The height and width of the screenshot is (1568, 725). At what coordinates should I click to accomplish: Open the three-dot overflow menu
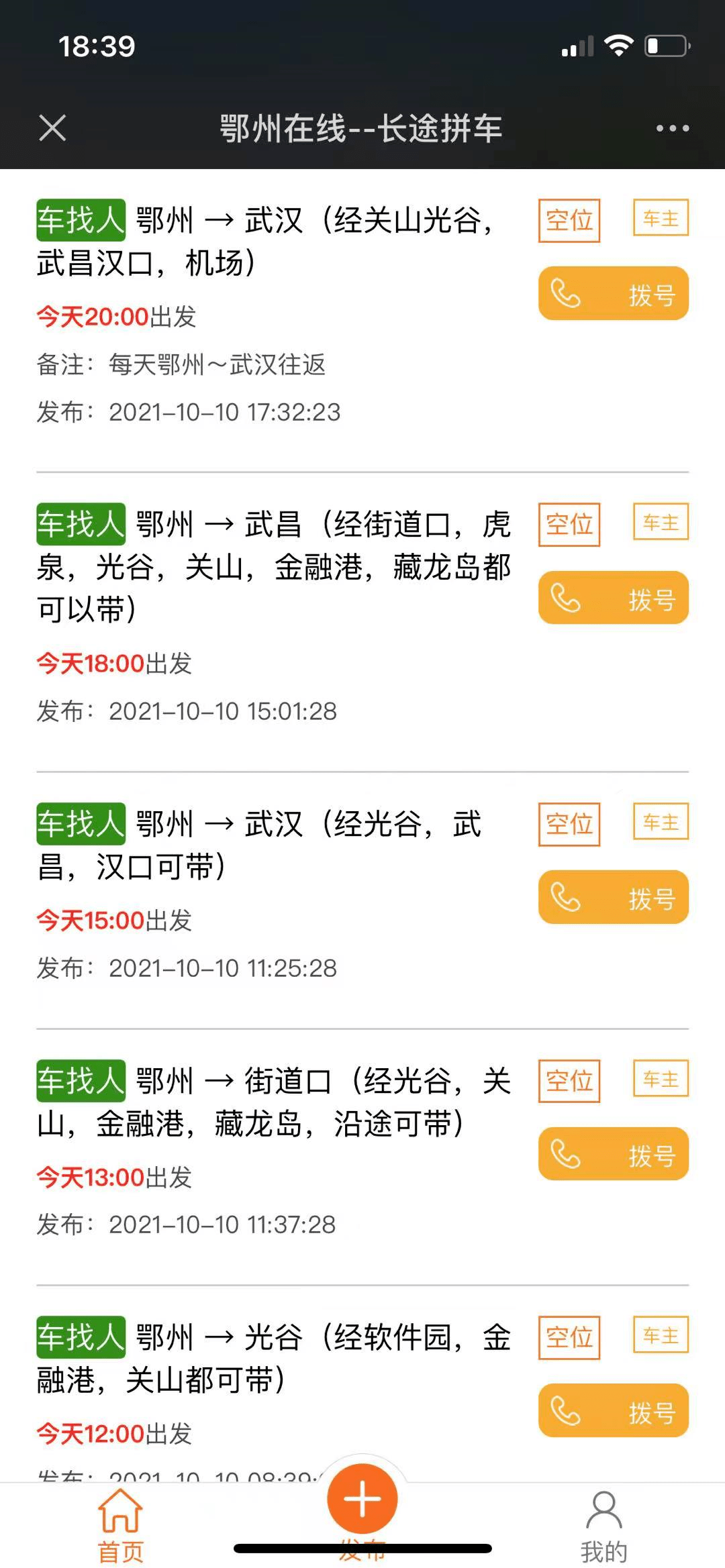click(x=672, y=128)
